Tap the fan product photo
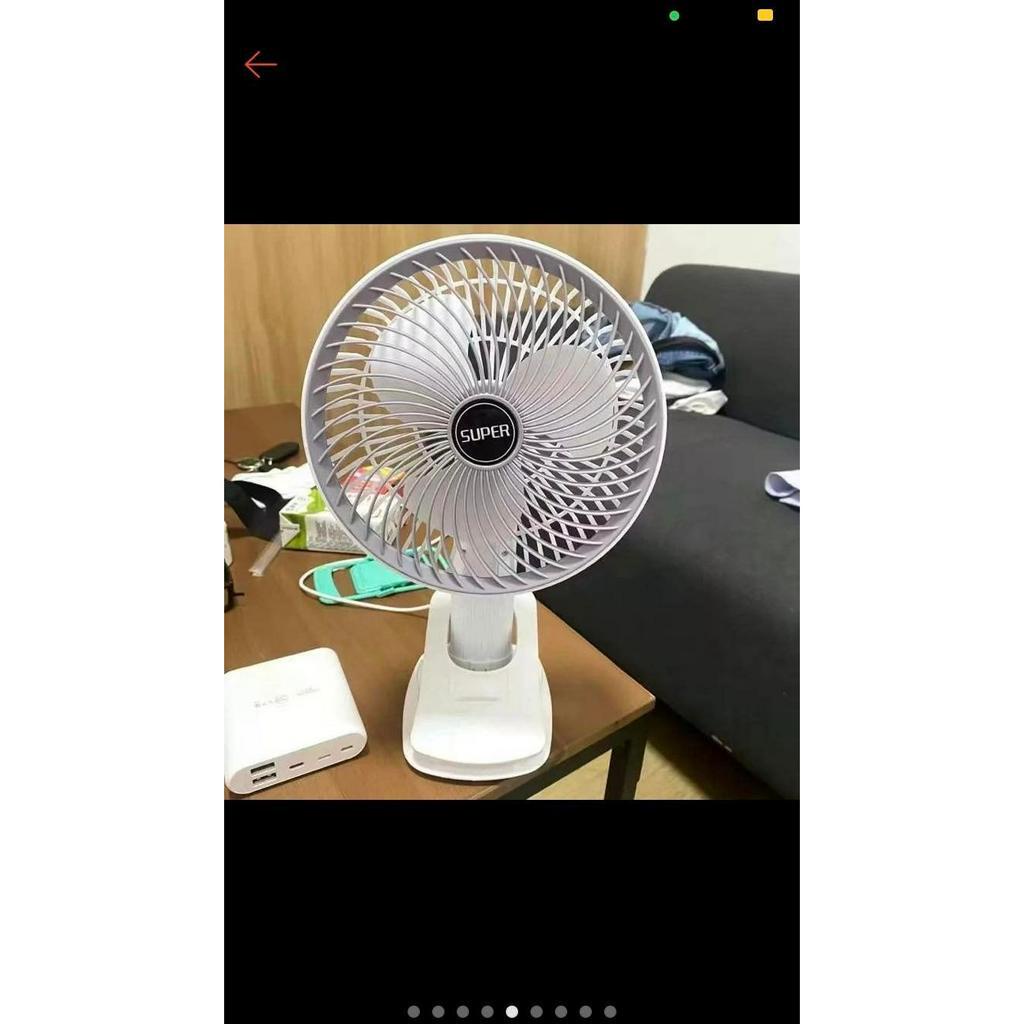This screenshot has width=1024, height=1024. point(512,511)
